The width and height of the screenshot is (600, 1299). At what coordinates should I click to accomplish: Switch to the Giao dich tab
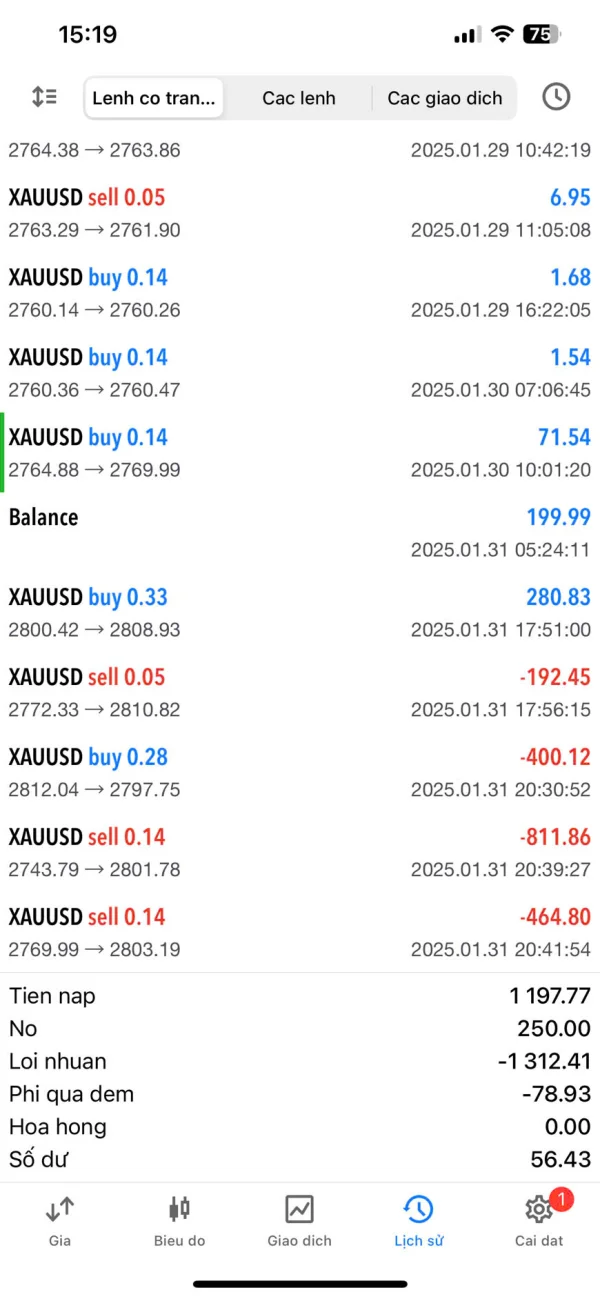299,1220
